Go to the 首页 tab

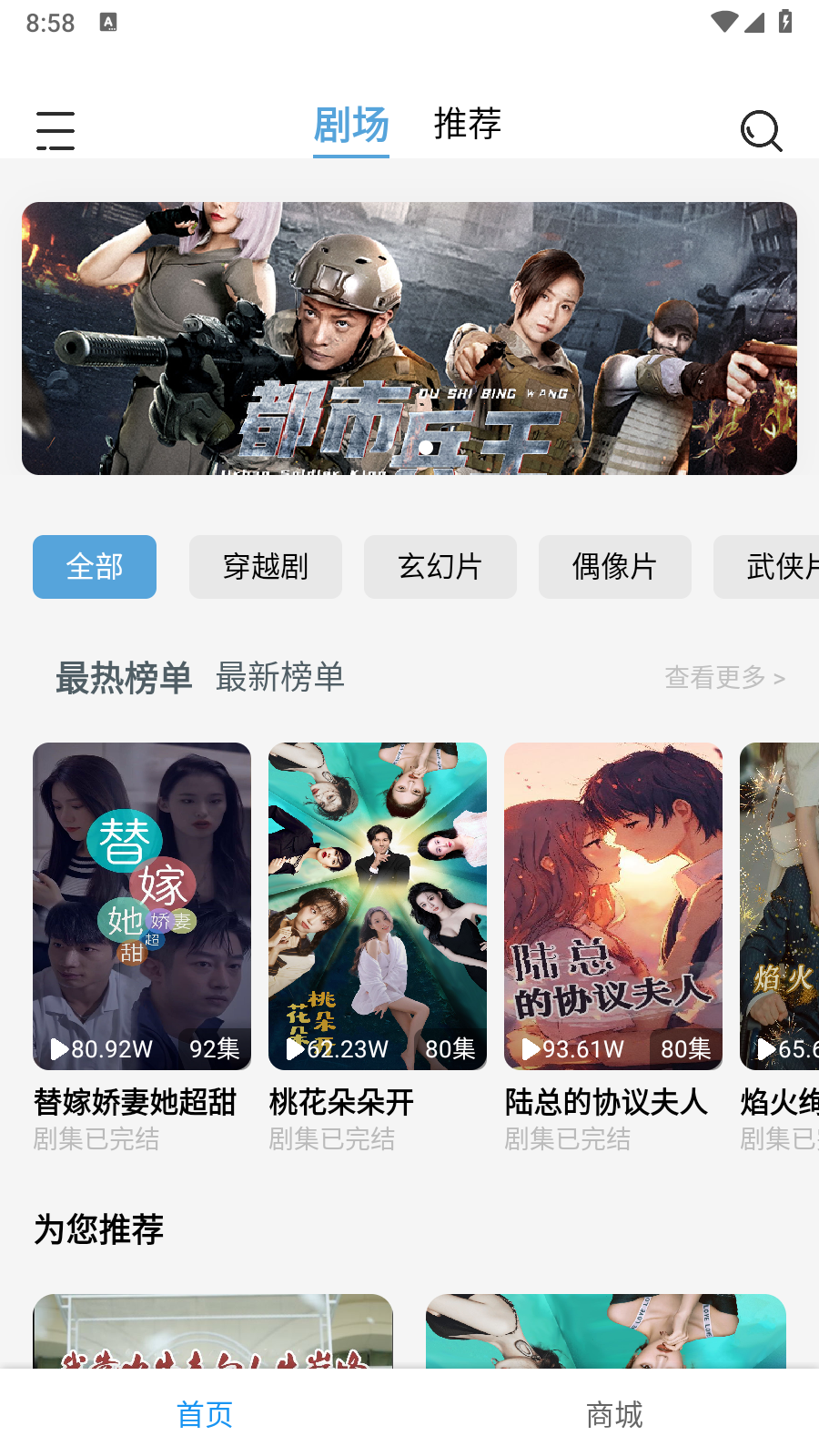205,1414
